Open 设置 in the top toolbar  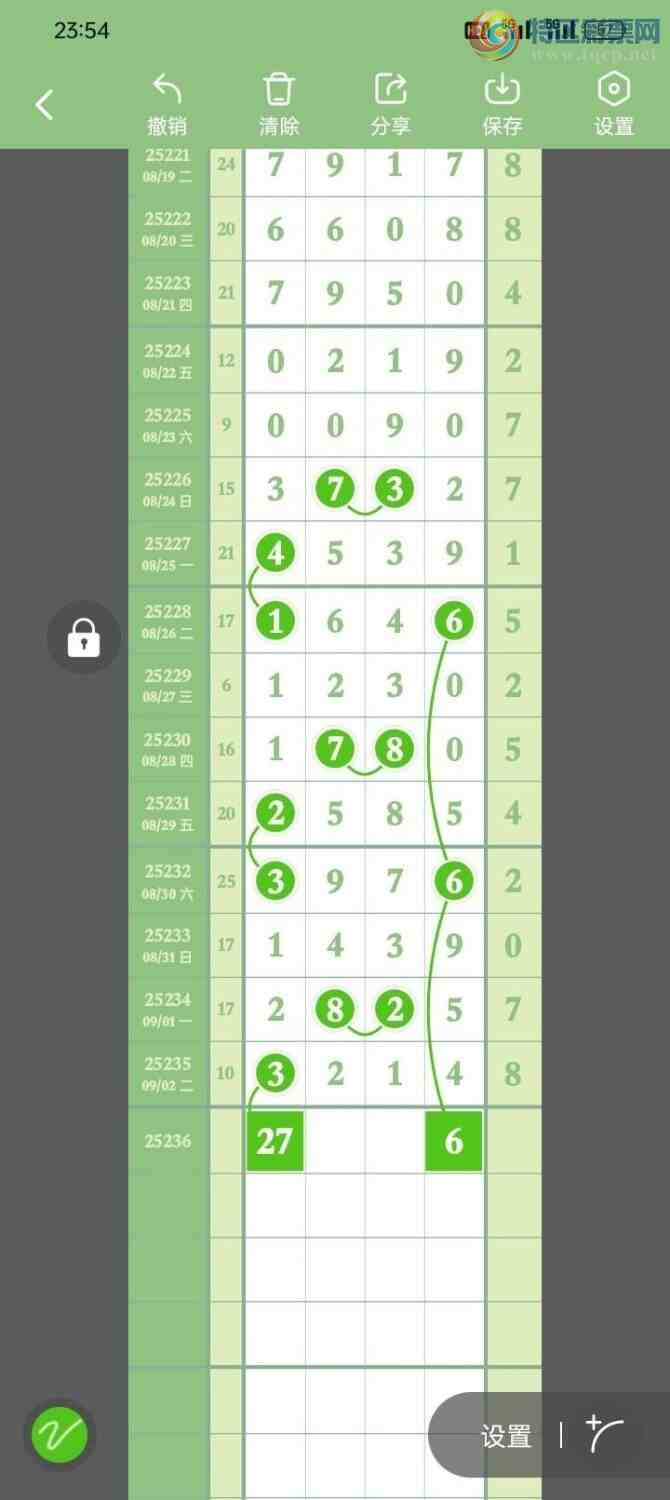[614, 104]
